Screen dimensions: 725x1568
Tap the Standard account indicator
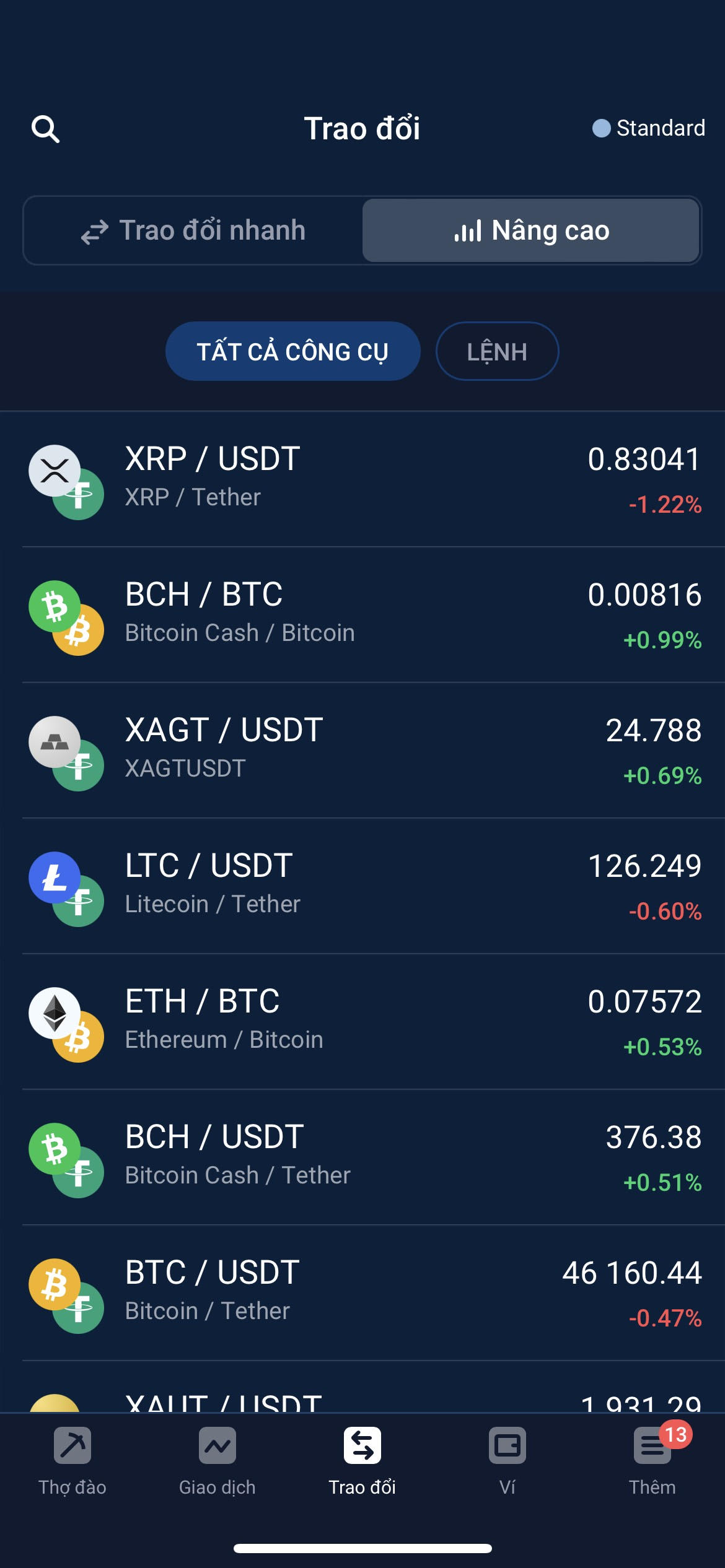point(648,128)
